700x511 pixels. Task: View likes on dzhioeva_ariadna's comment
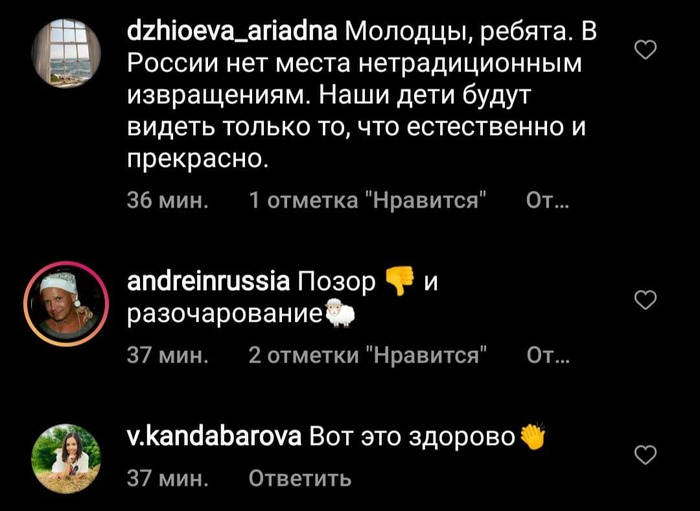click(x=367, y=201)
